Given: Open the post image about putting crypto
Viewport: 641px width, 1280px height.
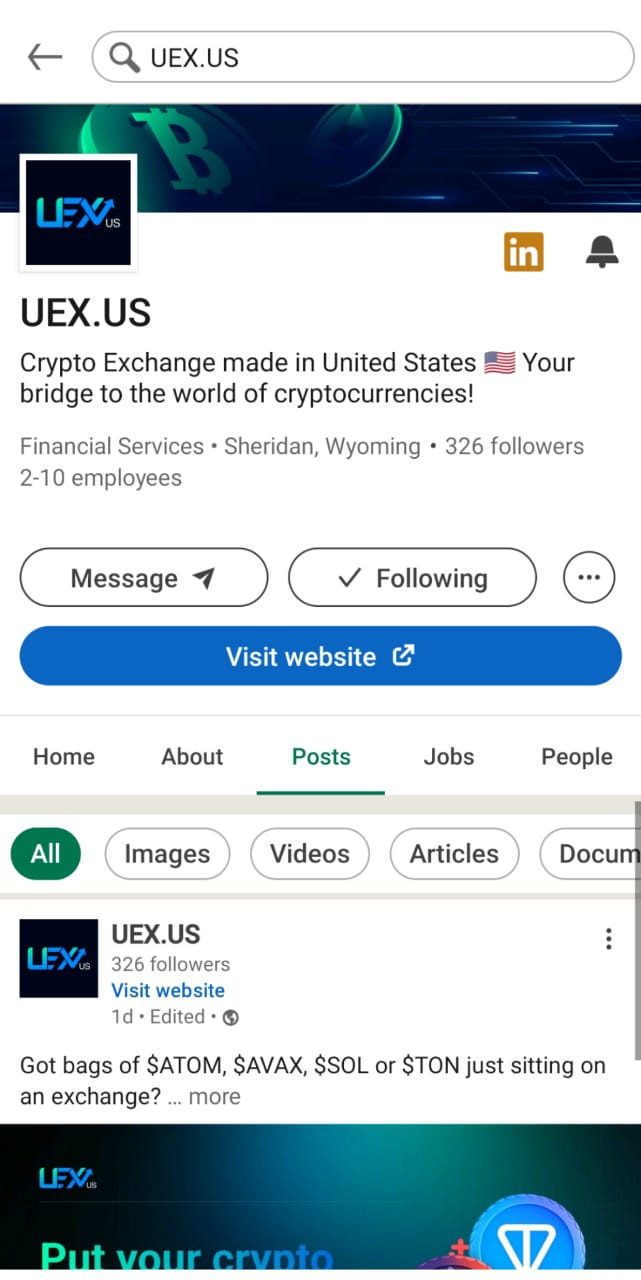Looking at the screenshot, I should point(320,1200).
